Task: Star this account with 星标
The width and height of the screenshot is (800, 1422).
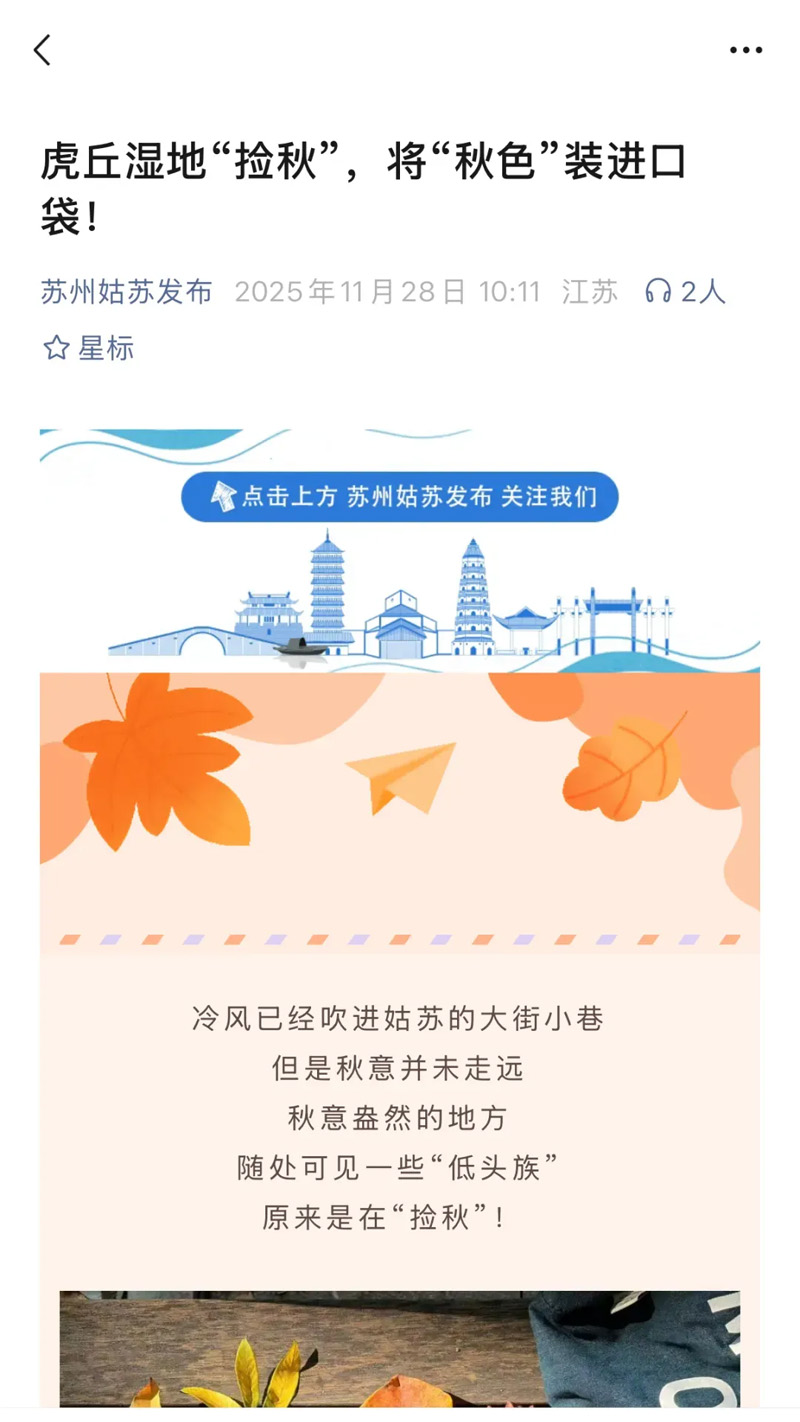Action: 88,348
